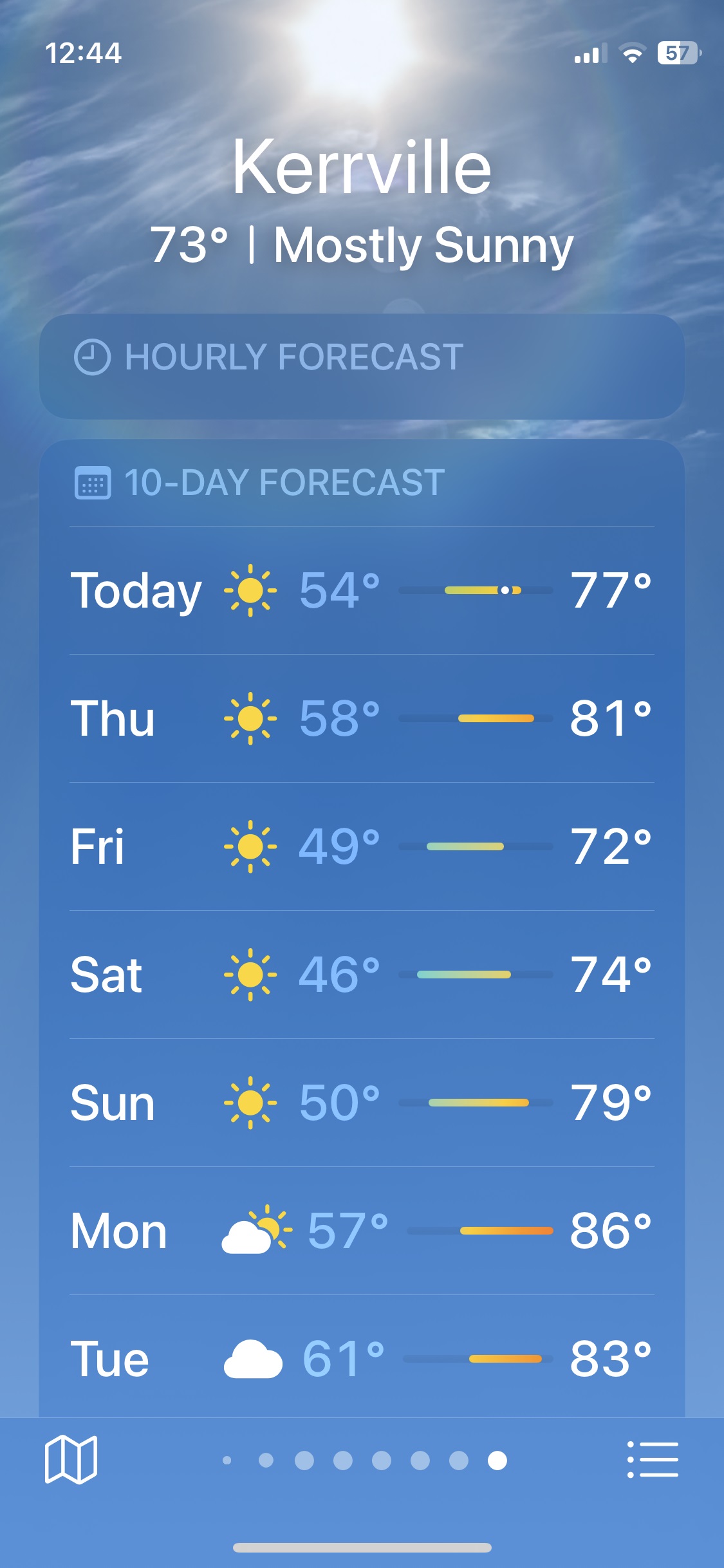View Mon partly cloudy forecast

click(362, 1231)
